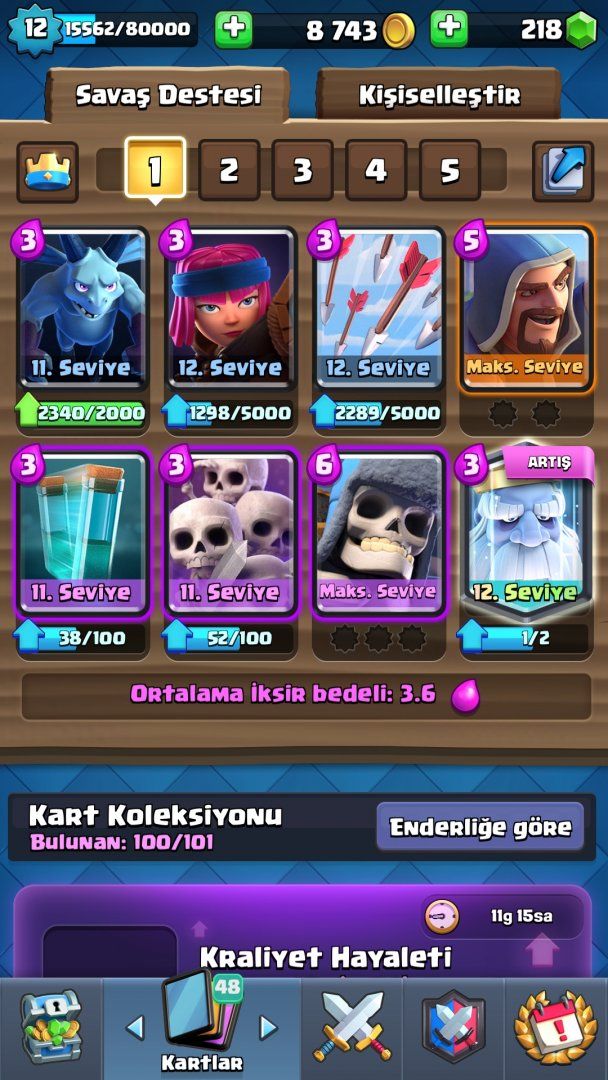This screenshot has height=1080, width=608.
Task: Select battle deck number 2
Action: pos(229,170)
